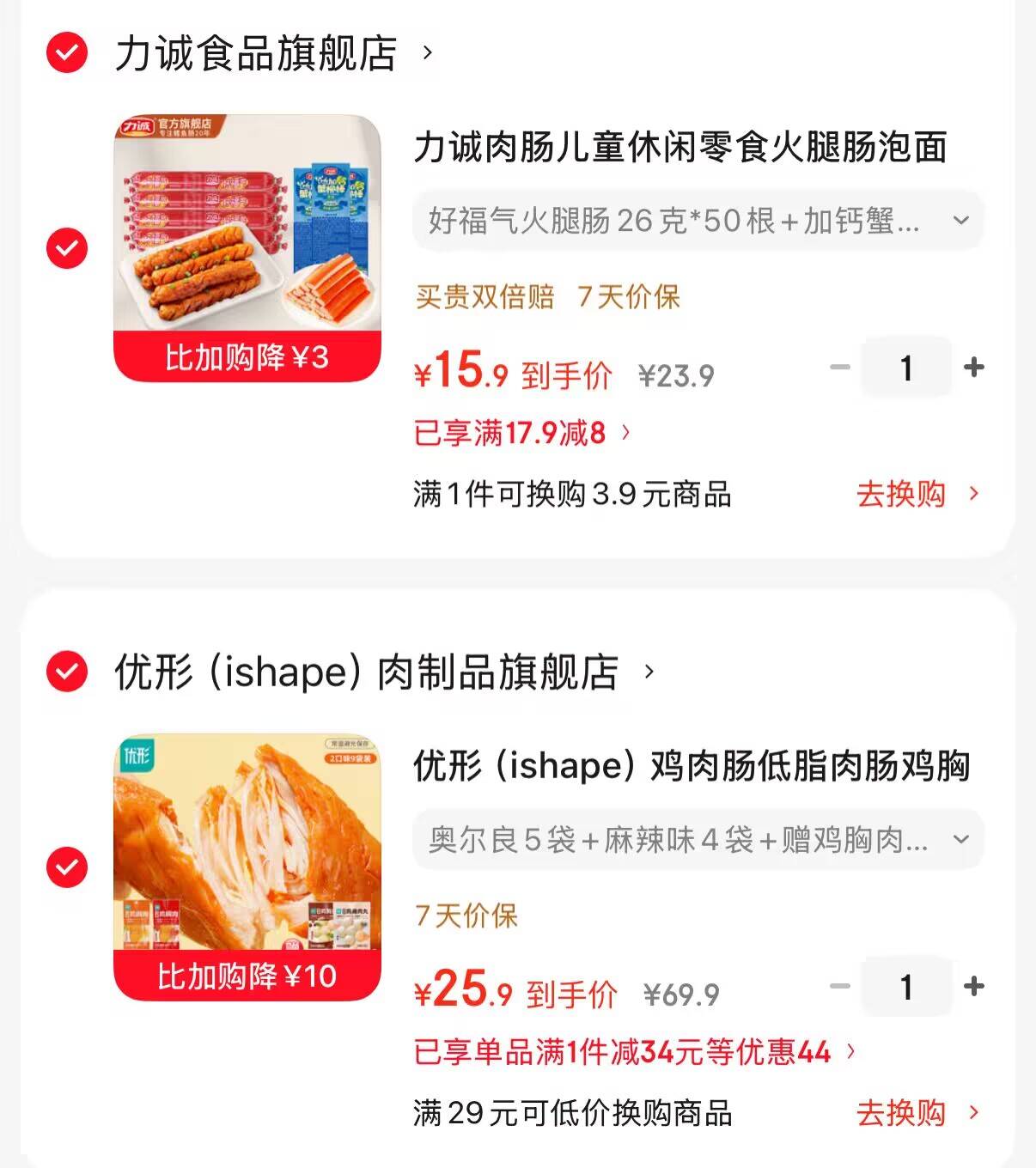Image resolution: width=1036 pixels, height=1168 pixels.
Task: Edit the quantity field of 力诚肉肠
Action: (906, 368)
